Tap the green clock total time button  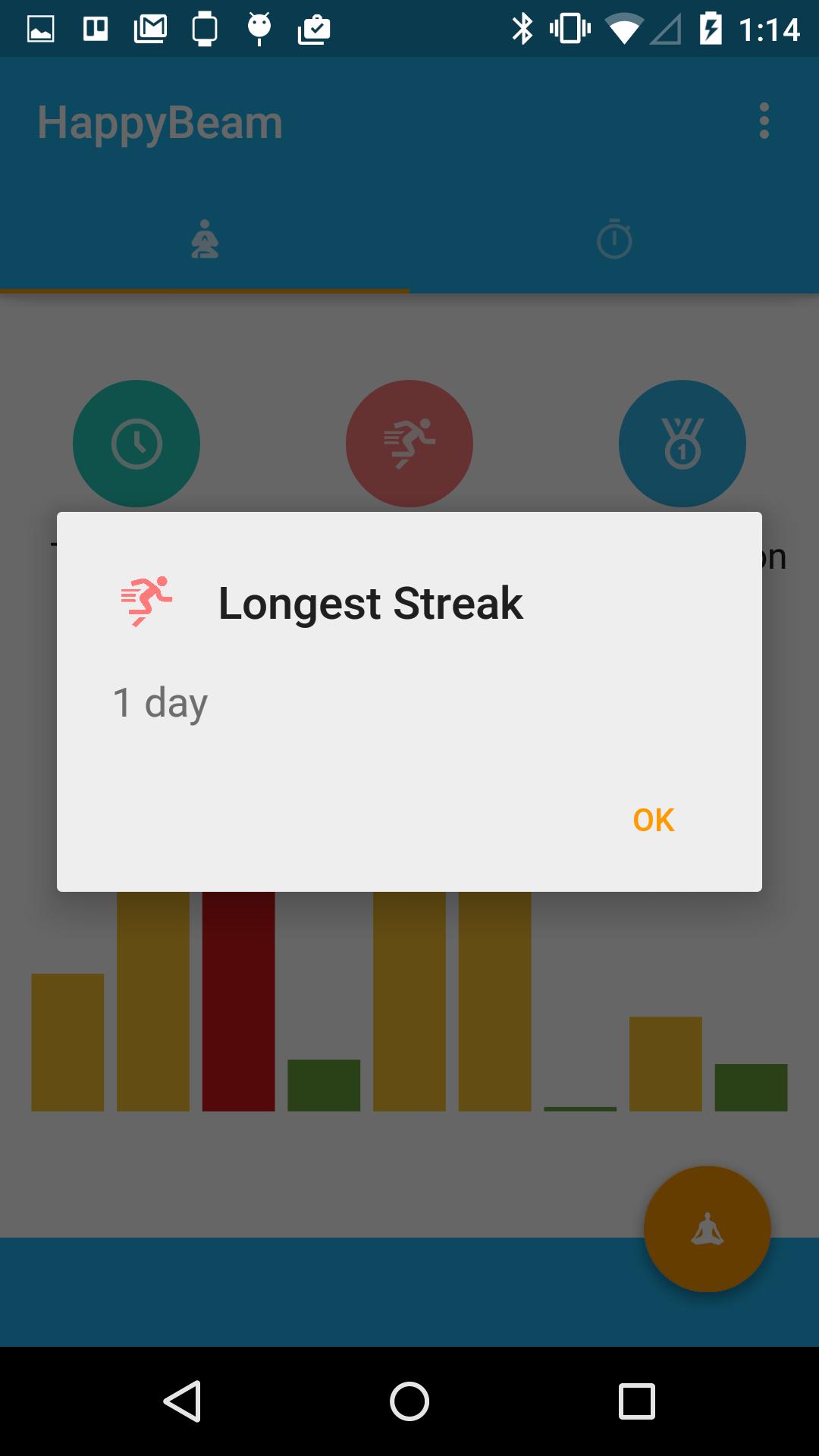tap(136, 444)
